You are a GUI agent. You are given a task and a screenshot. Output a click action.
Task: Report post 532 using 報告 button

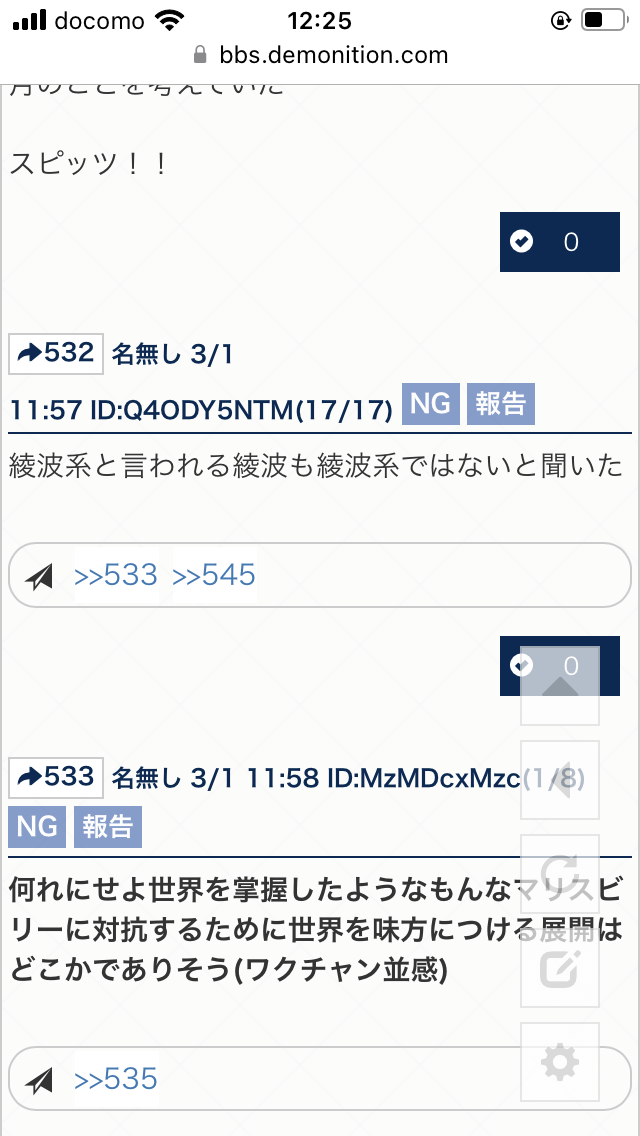[501, 404]
